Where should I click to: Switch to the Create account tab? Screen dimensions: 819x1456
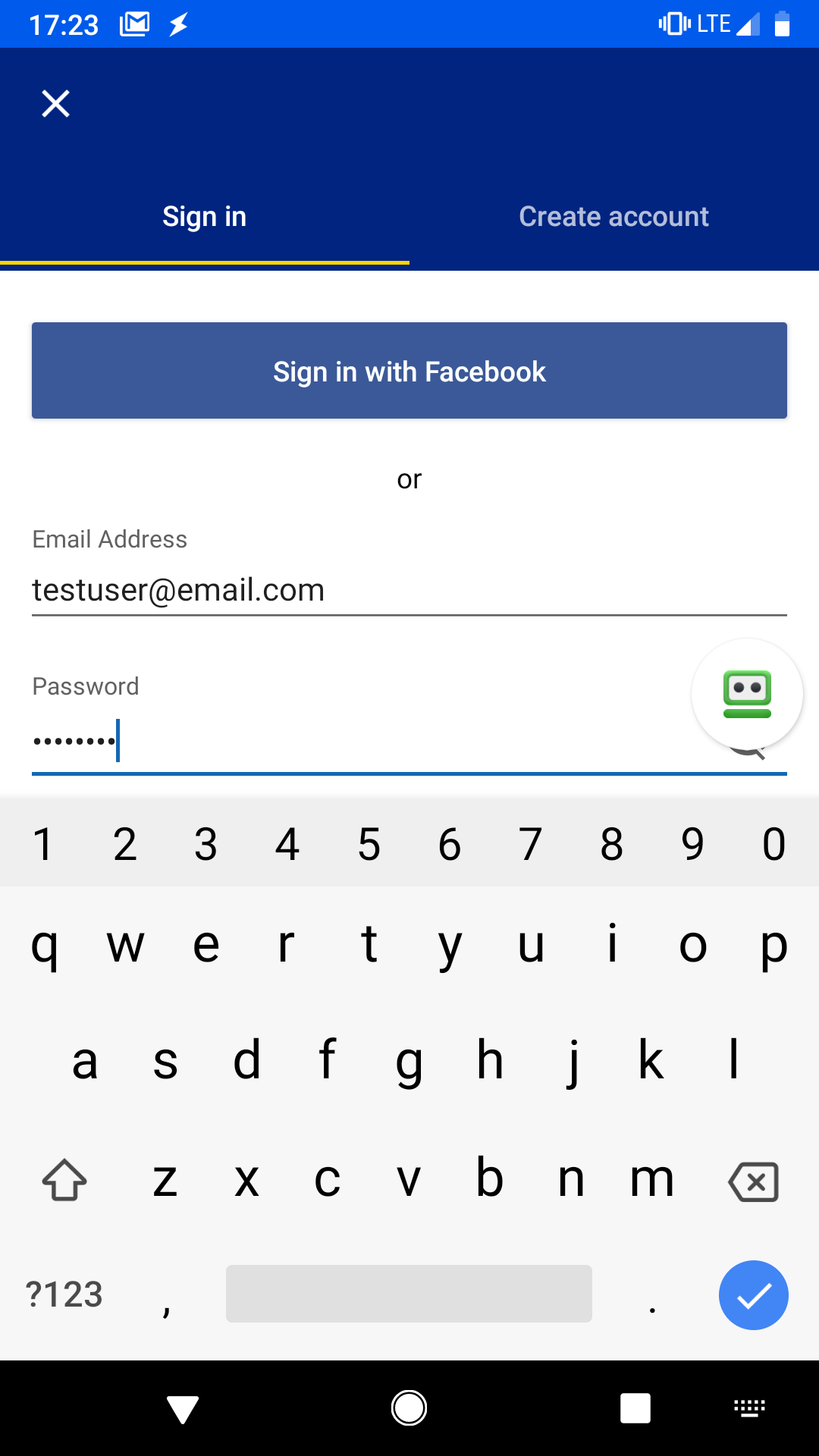coord(613,217)
